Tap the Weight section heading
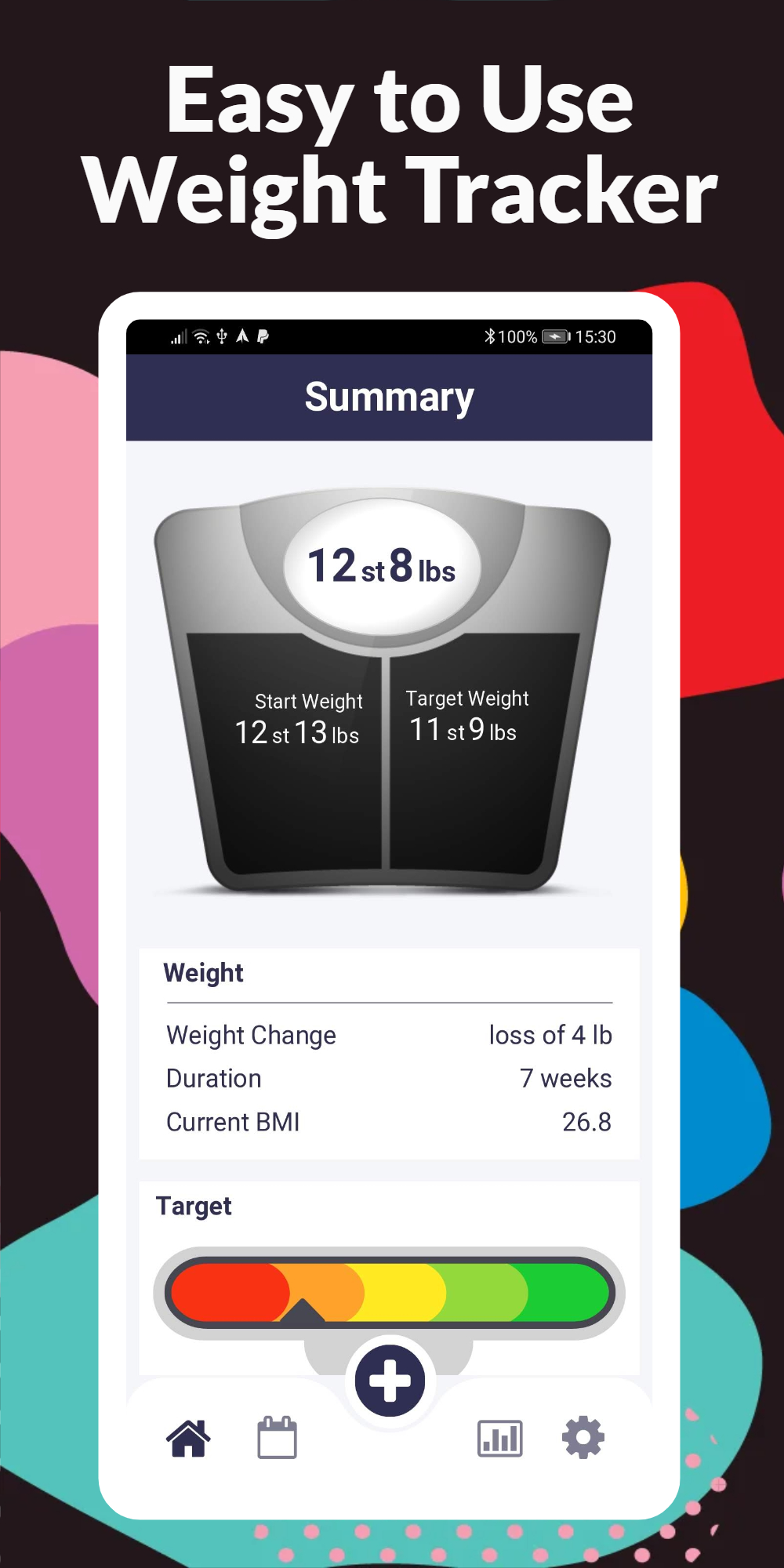Image resolution: width=784 pixels, height=1568 pixels. pyautogui.click(x=205, y=973)
